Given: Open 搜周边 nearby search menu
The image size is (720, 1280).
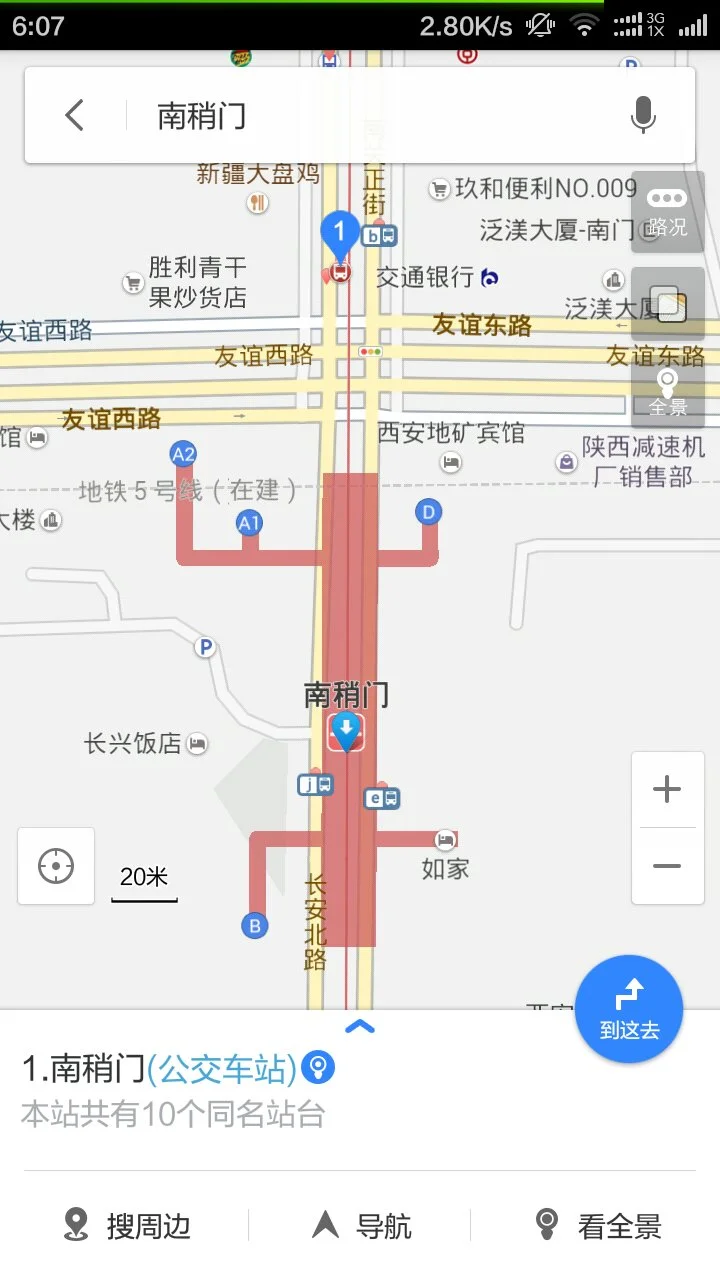Looking at the screenshot, I should point(127,1222).
